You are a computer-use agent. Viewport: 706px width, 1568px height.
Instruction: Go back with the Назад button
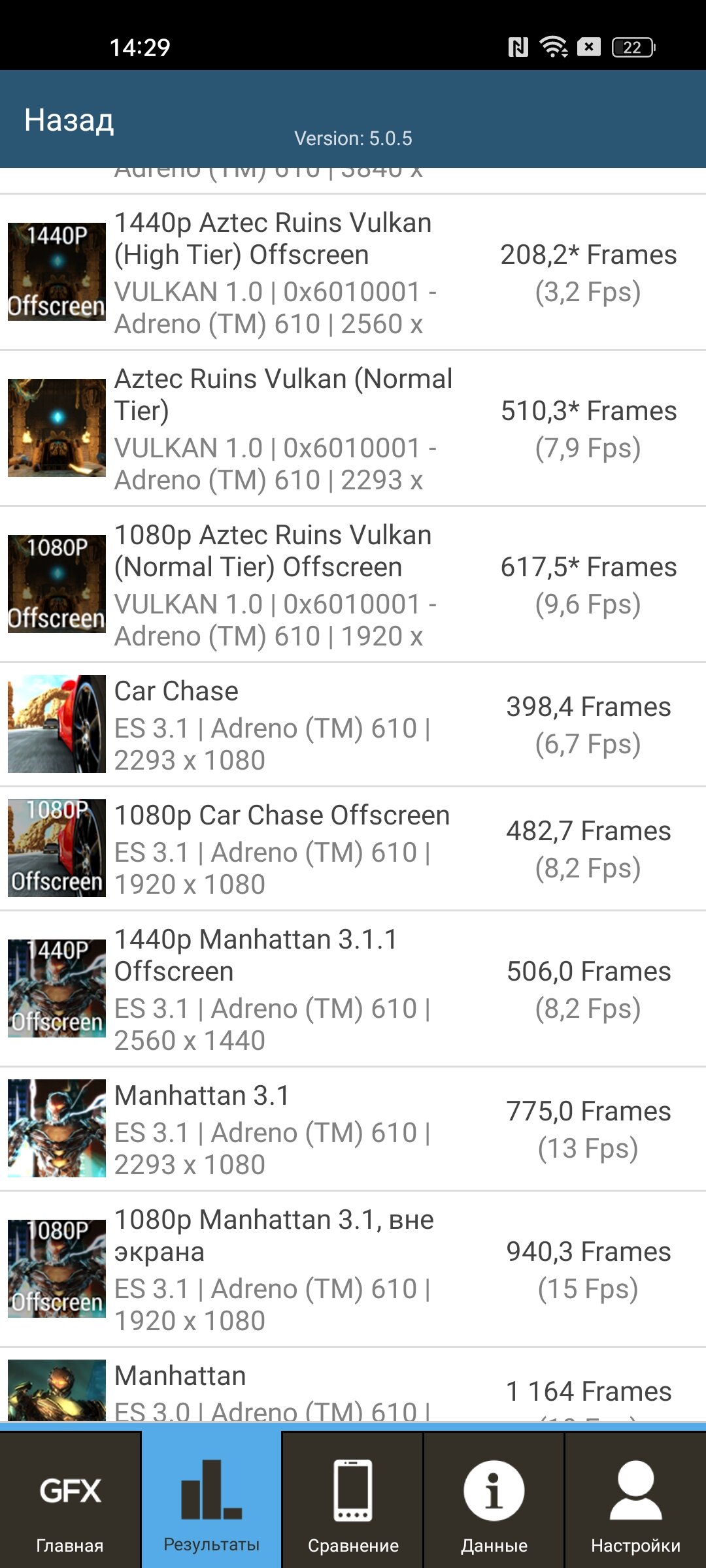pos(69,120)
